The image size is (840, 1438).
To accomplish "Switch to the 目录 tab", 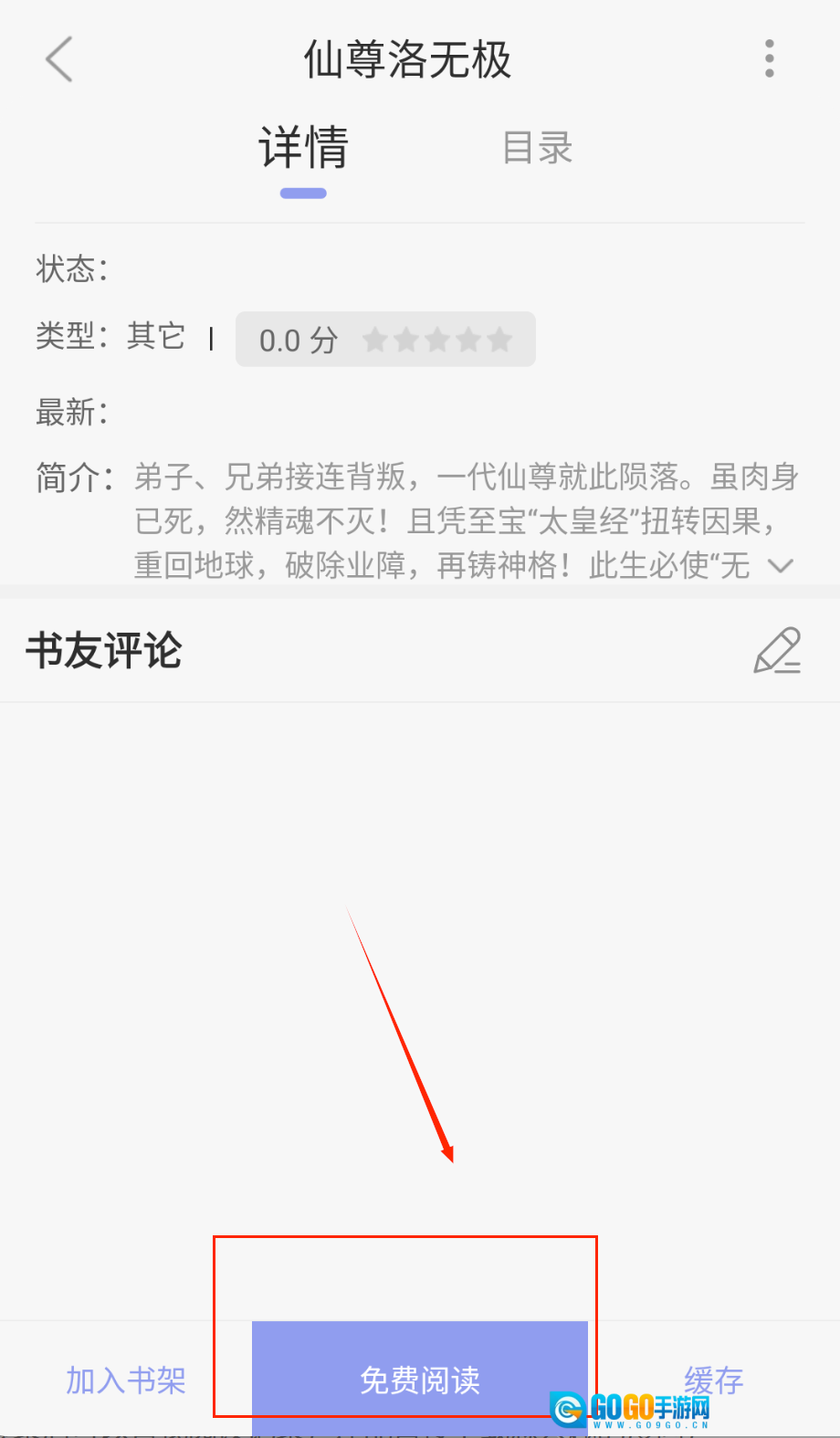I will tap(537, 148).
